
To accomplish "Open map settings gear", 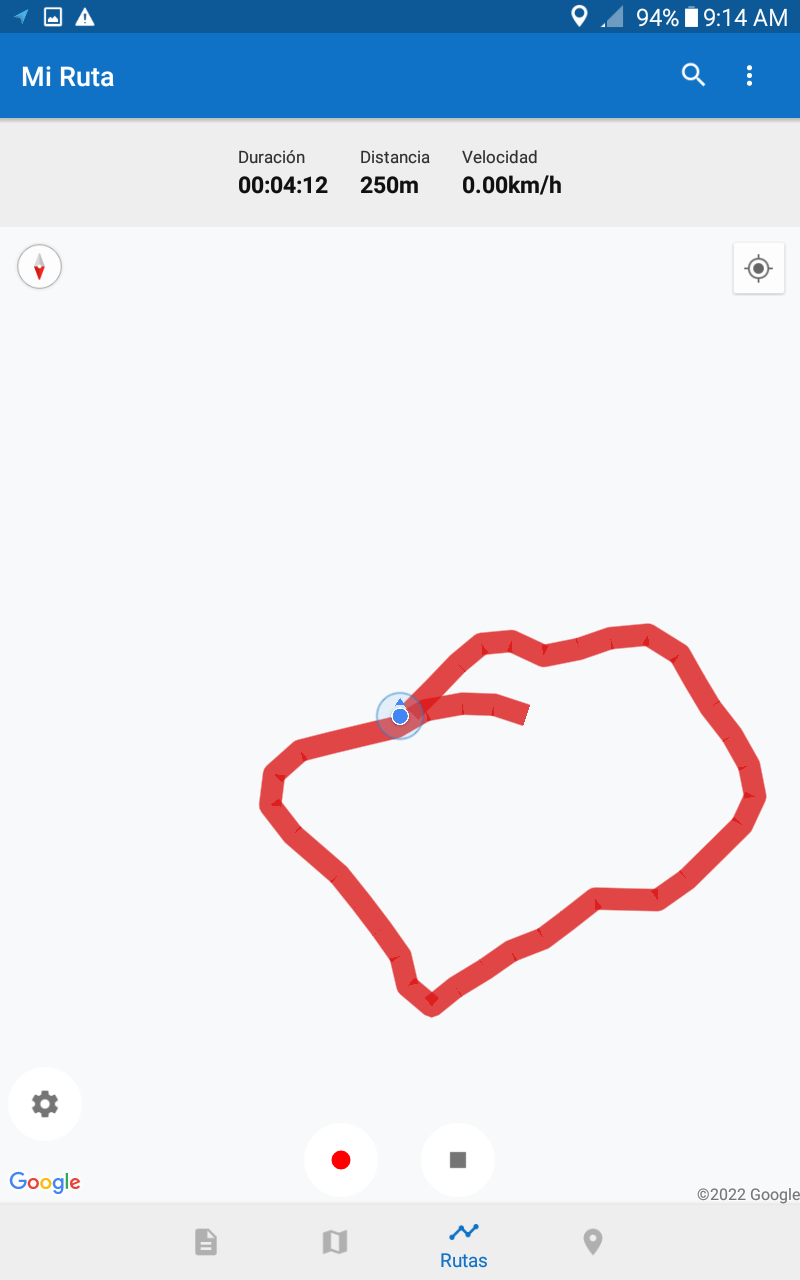I will [45, 1104].
